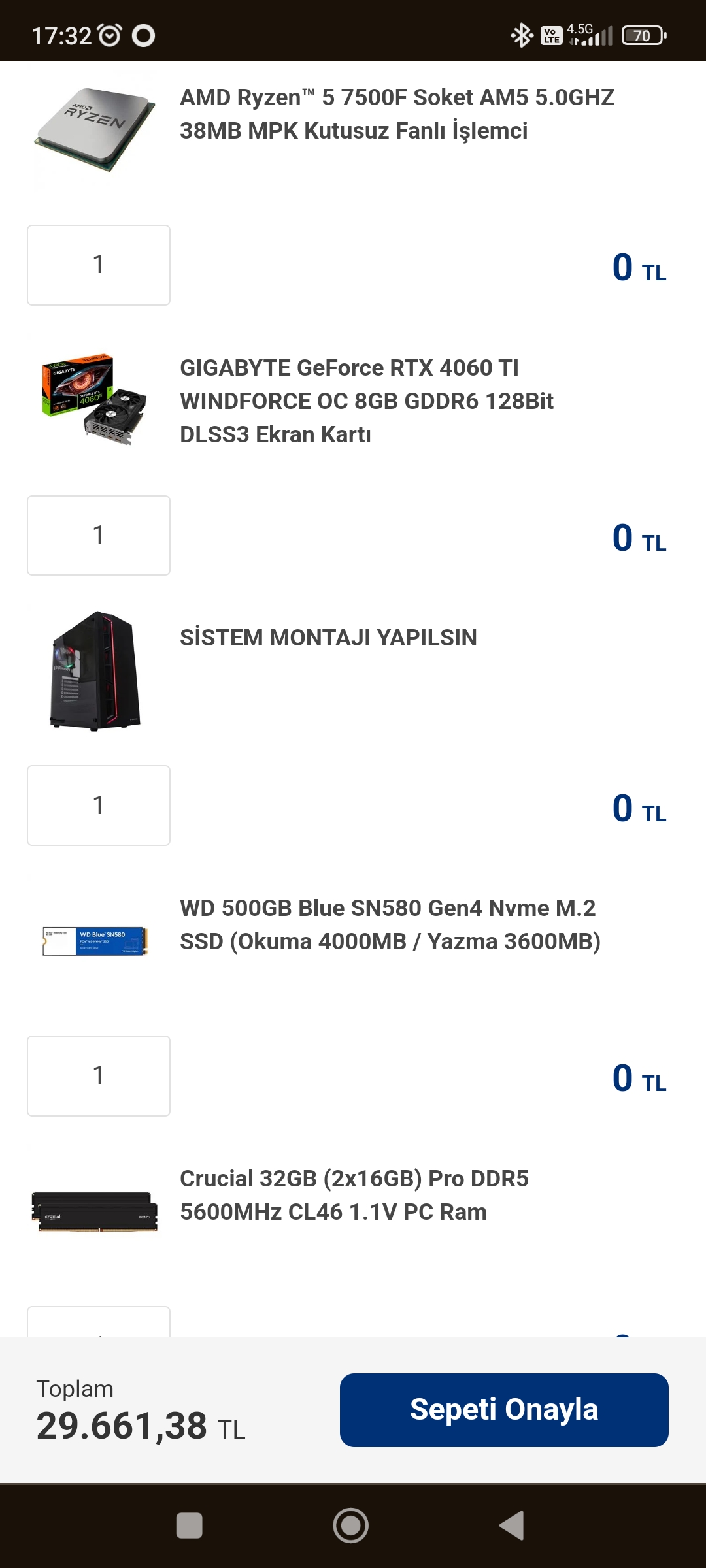View the Gigabyte graphics card image
Image resolution: width=706 pixels, height=1568 pixels.
[x=95, y=399]
